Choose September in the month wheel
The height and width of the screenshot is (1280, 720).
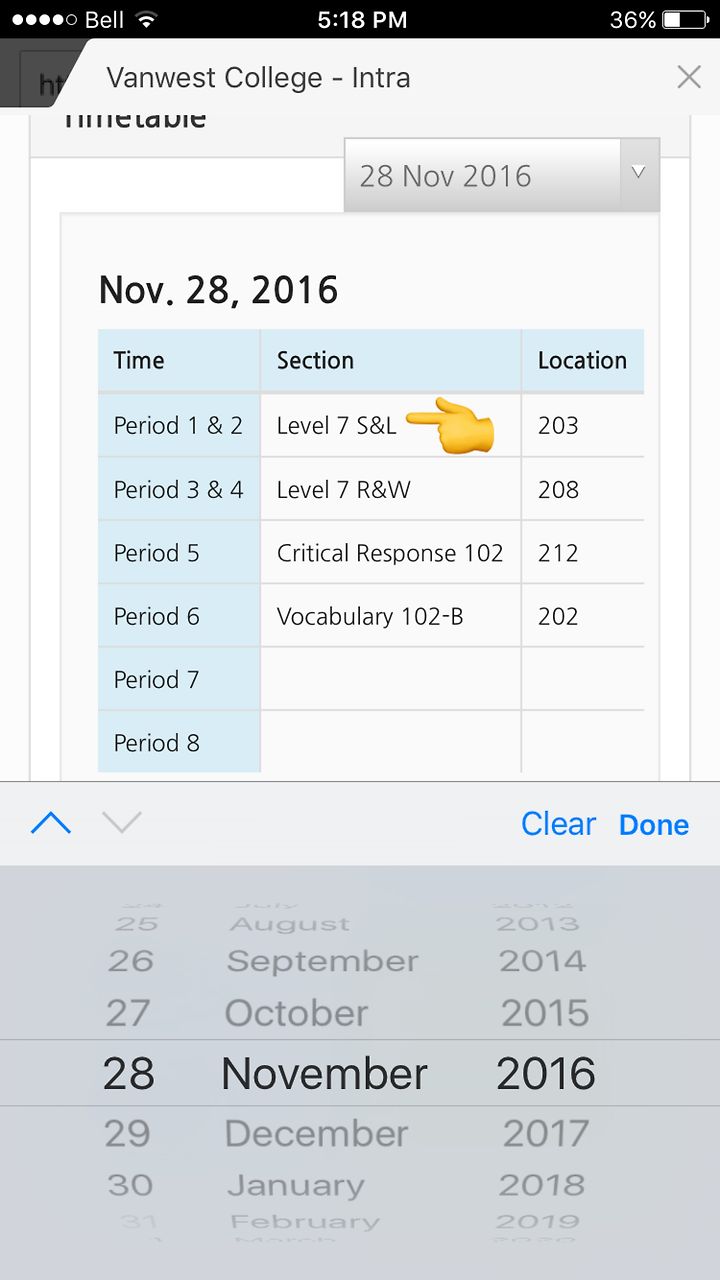tap(322, 961)
